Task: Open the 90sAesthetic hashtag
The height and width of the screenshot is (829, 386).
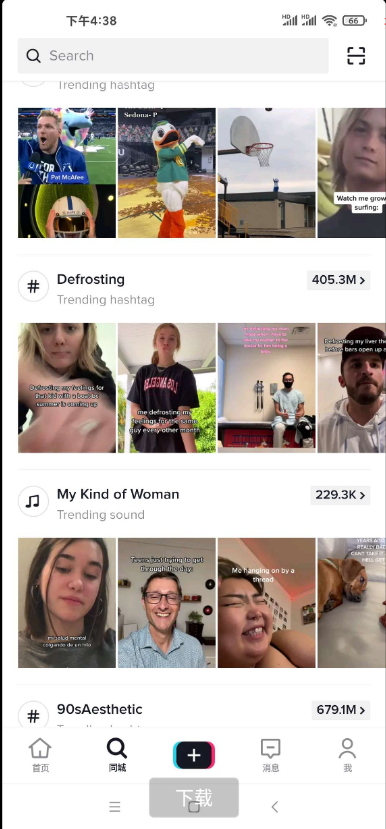Action: click(99, 709)
